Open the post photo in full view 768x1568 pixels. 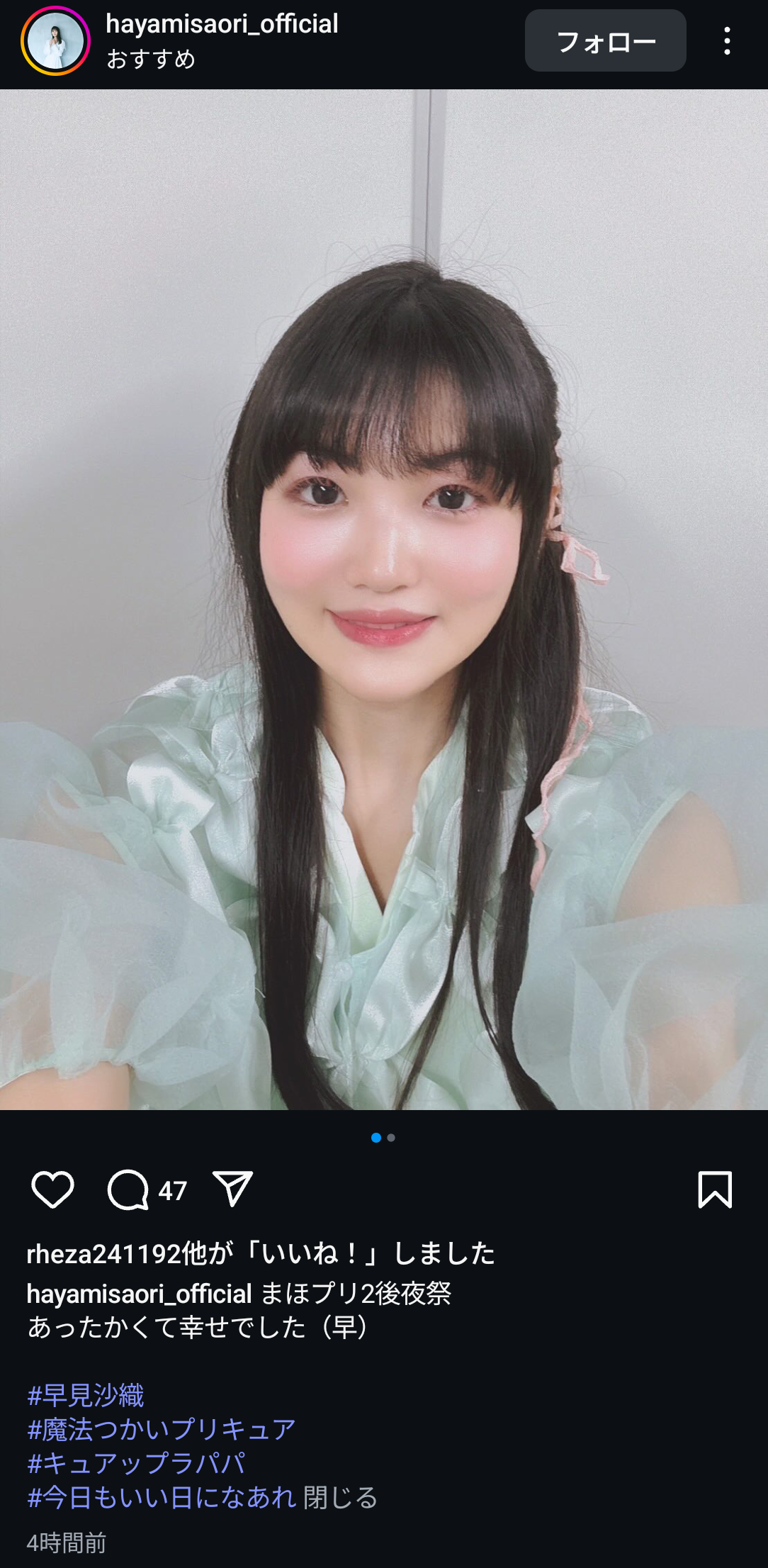pos(384,599)
